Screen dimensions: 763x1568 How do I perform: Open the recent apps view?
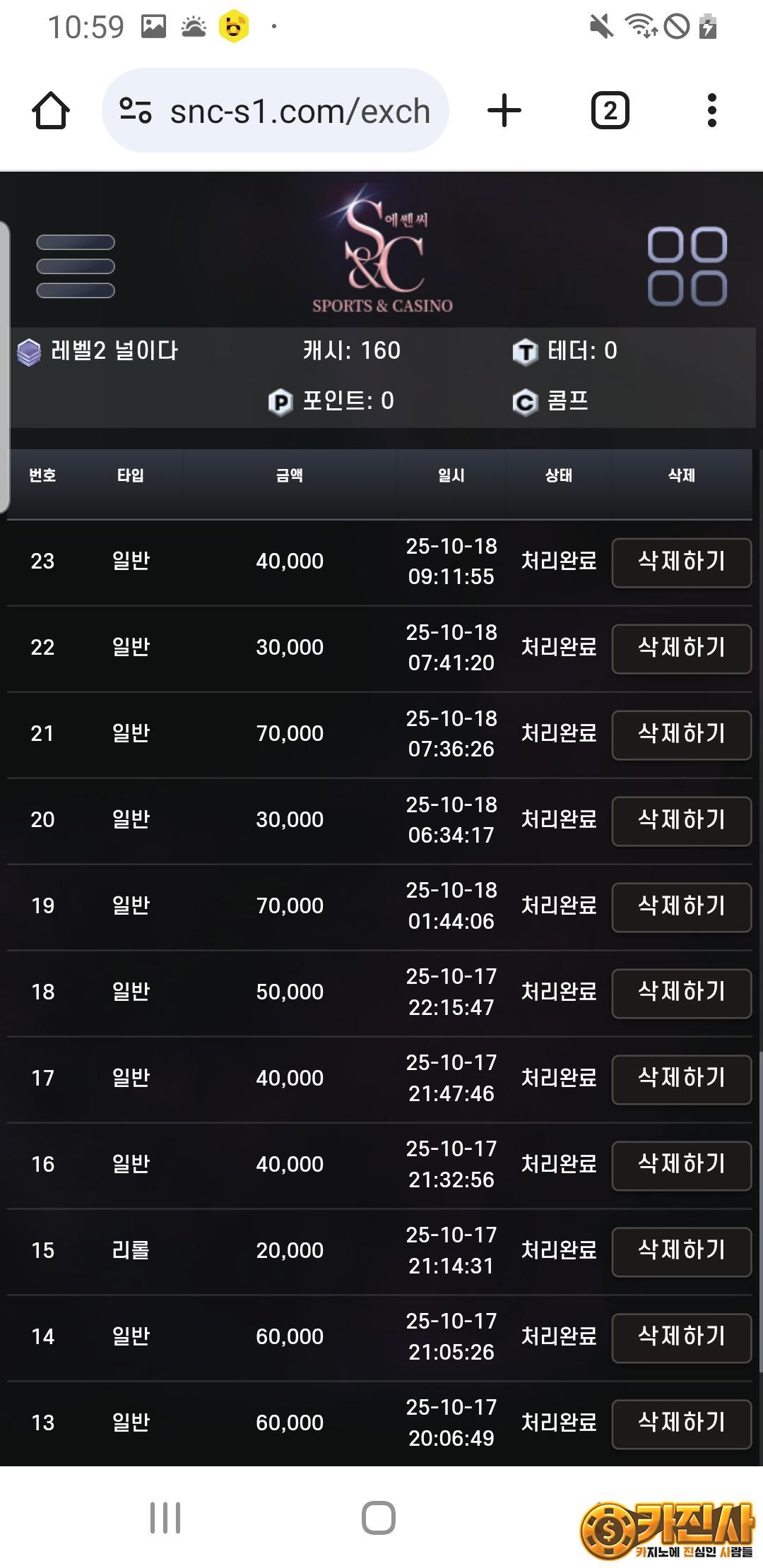165,1517
